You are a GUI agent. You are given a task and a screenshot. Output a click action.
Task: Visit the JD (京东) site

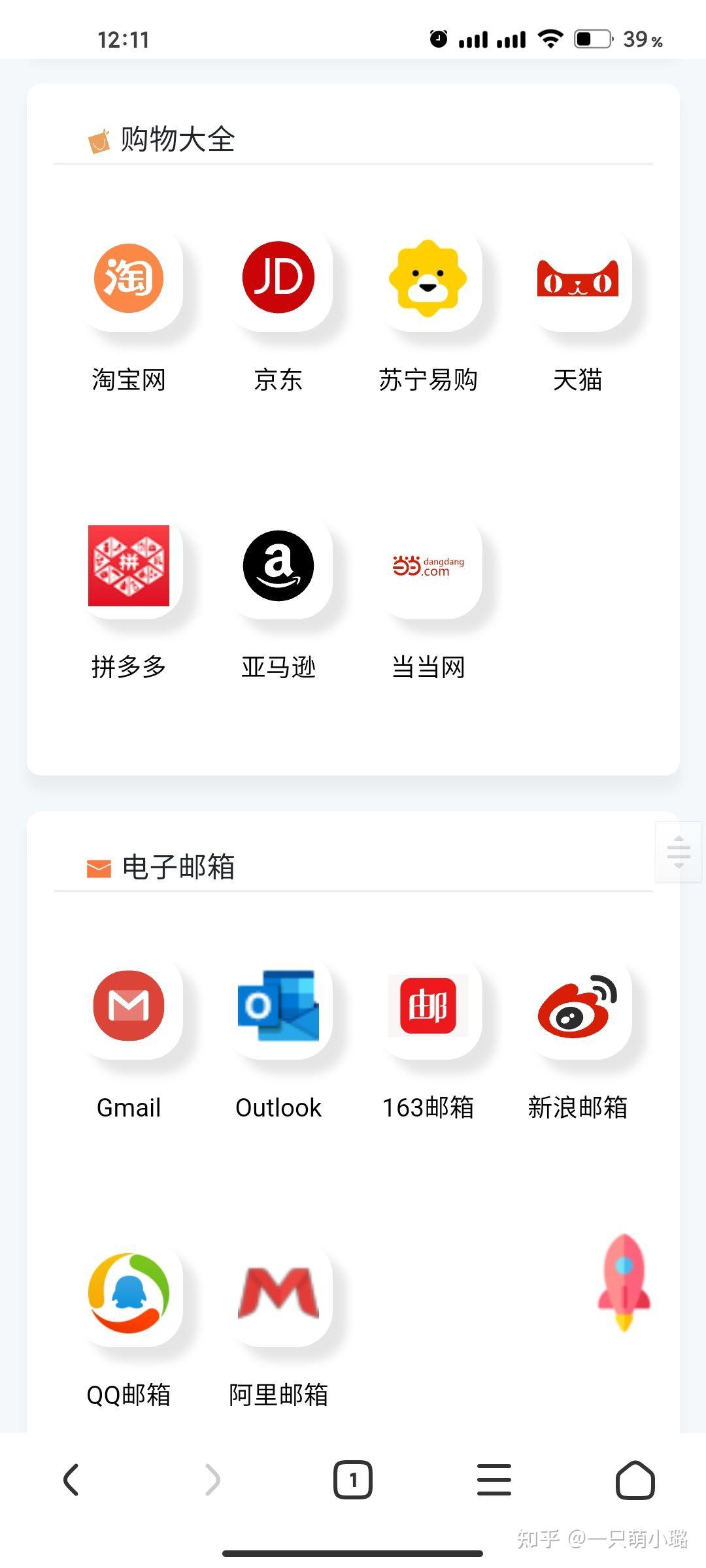pyautogui.click(x=278, y=279)
